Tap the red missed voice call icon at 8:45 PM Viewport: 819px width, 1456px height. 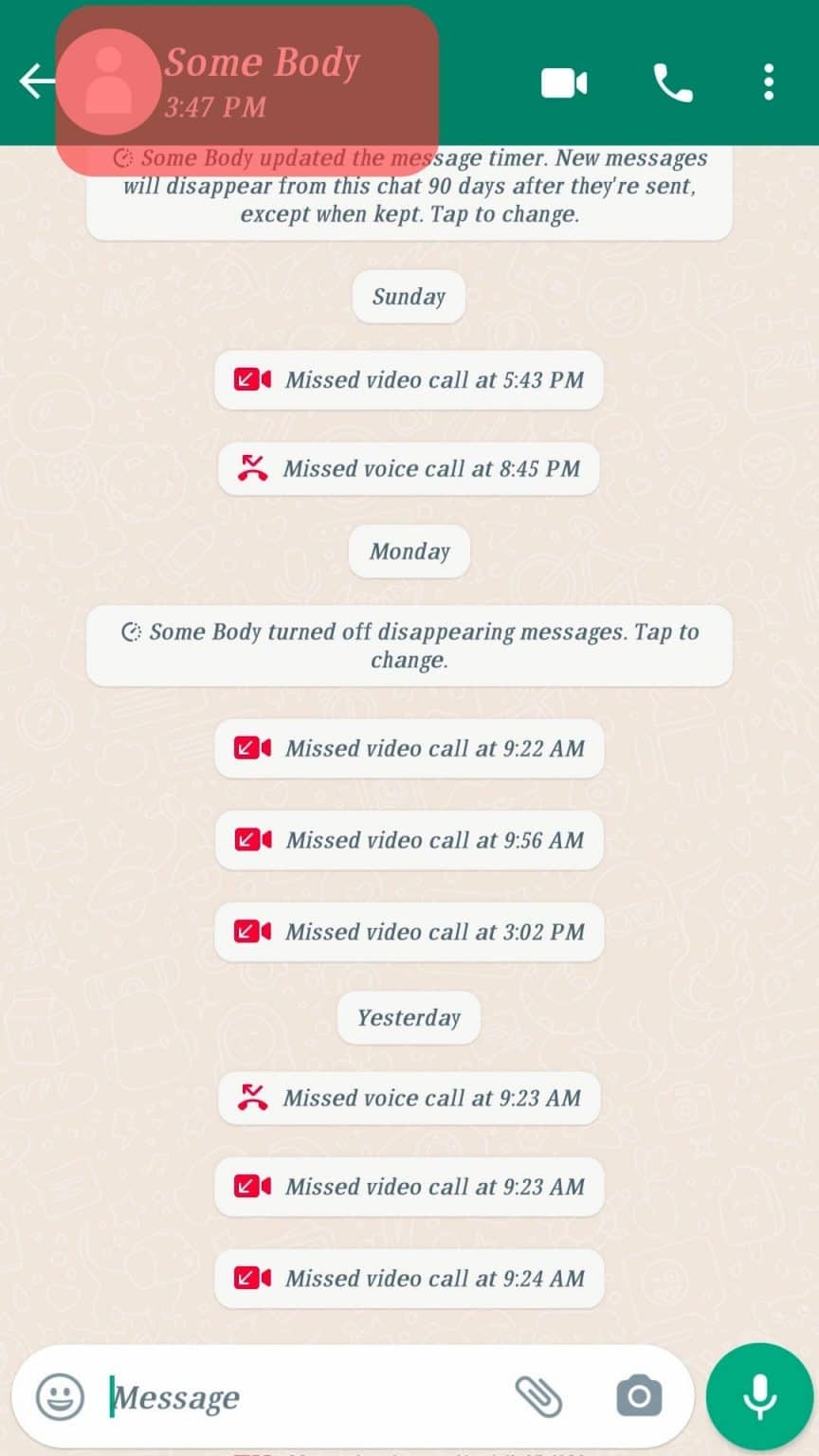252,468
